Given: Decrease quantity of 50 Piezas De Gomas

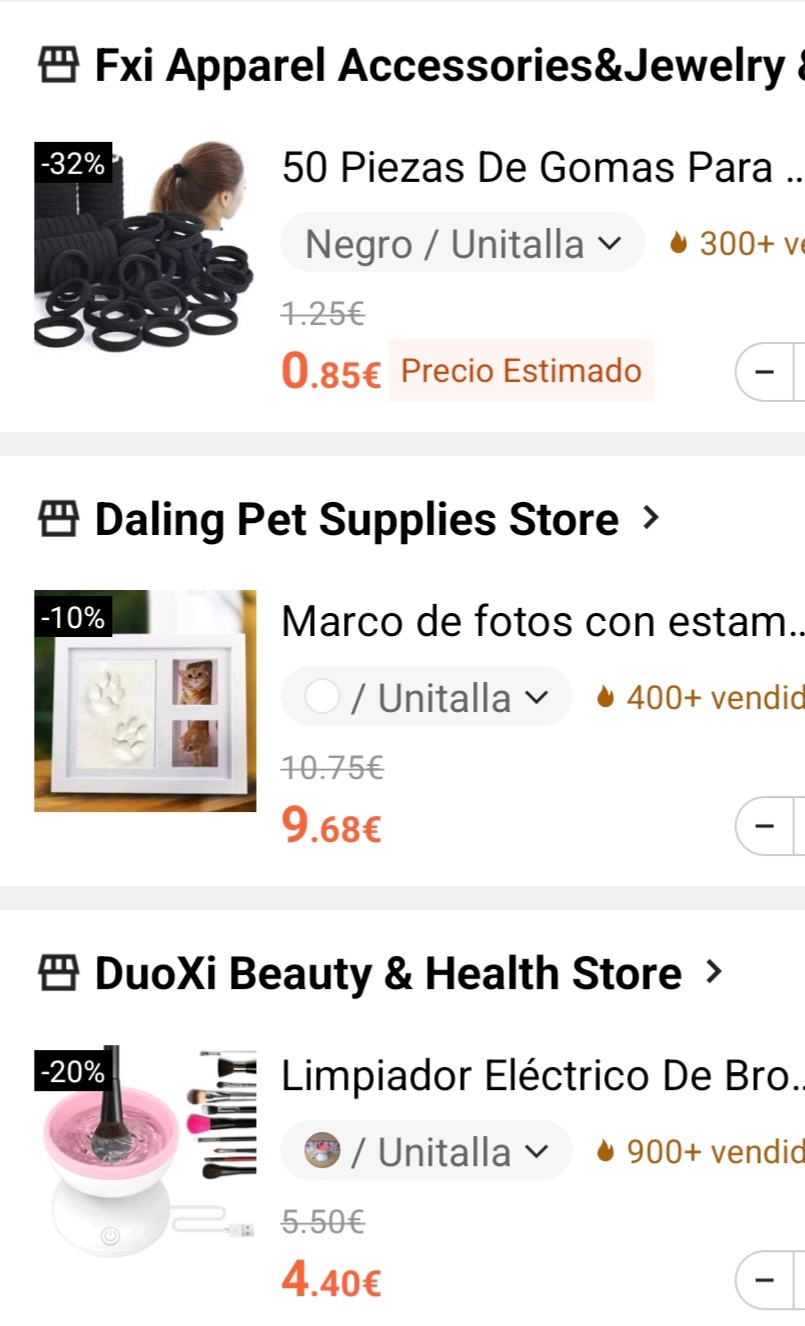Looking at the screenshot, I should click(x=766, y=372).
